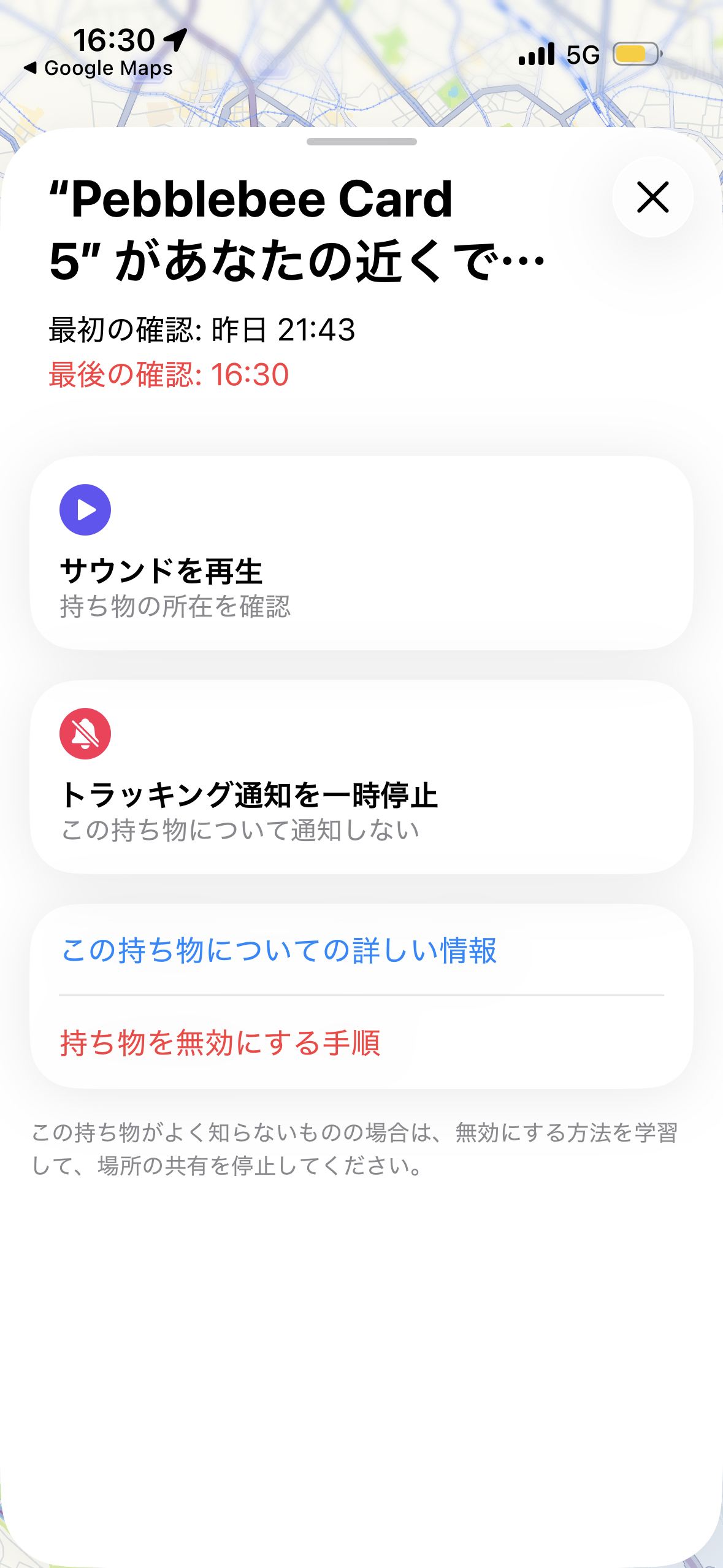This screenshot has width=723, height=1568.
Task: Select 持ち物を無効にする手順 instructions
Action: tap(221, 1043)
